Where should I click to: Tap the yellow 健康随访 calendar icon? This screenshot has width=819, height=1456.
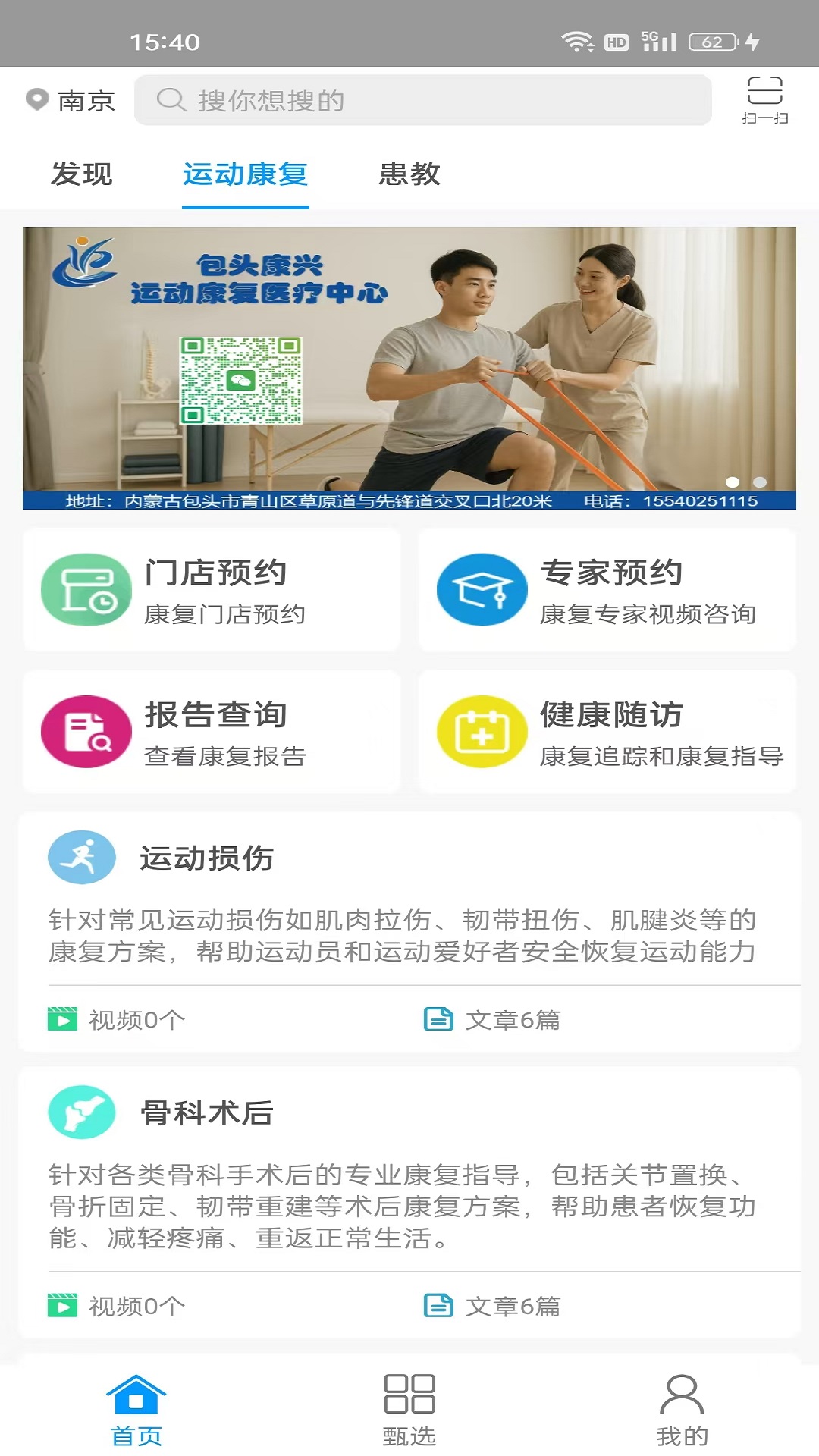[x=482, y=731]
